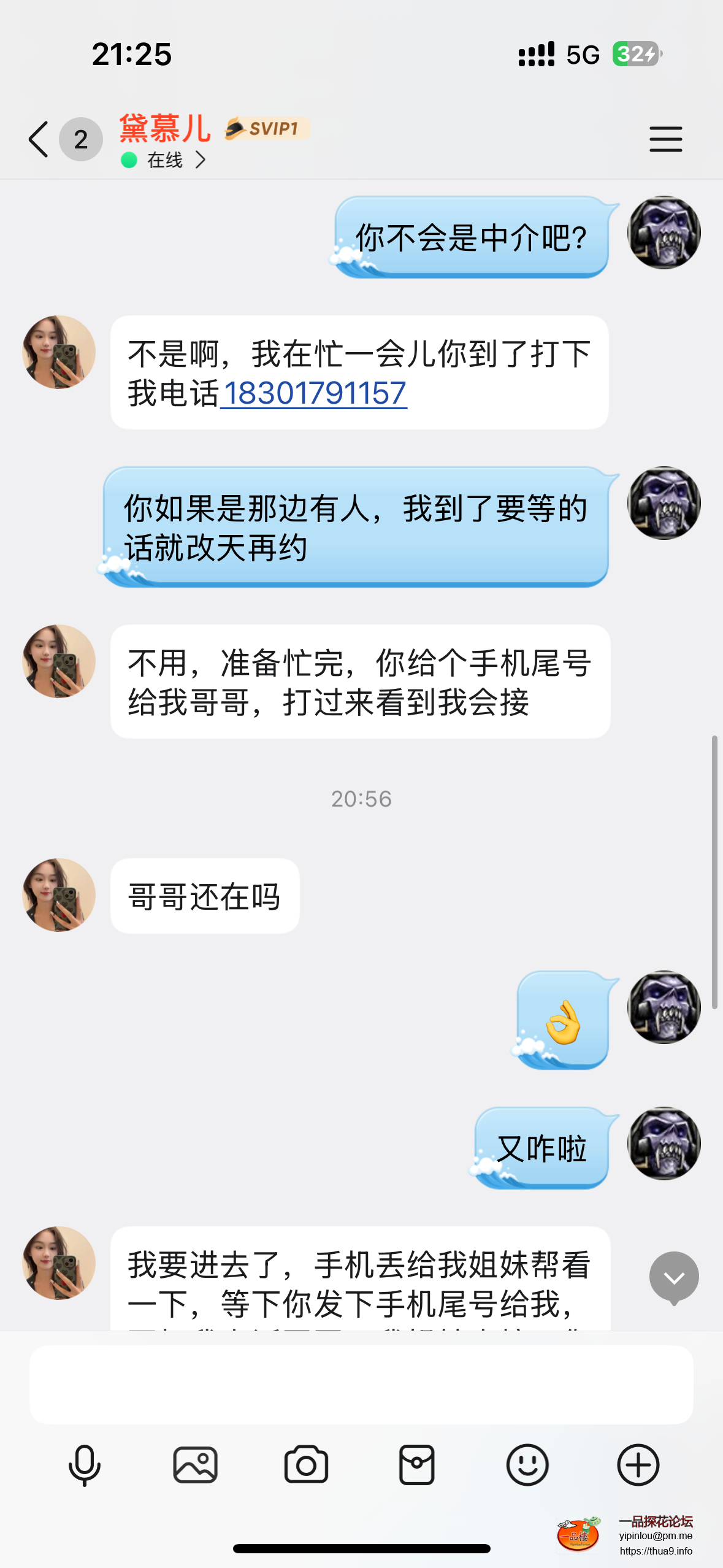Open more attachment options with the plus icon
Image resolution: width=723 pixels, height=1568 pixels.
(638, 1465)
